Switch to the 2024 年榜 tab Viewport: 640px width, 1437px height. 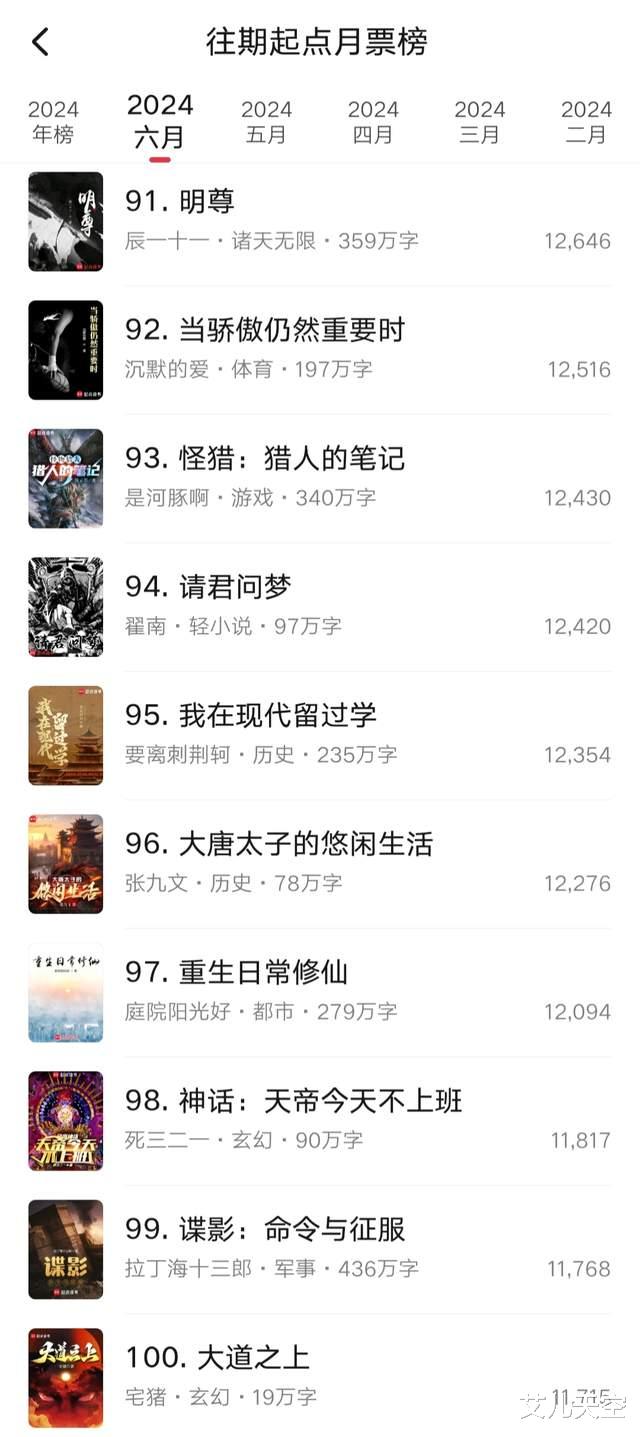[x=53, y=122]
